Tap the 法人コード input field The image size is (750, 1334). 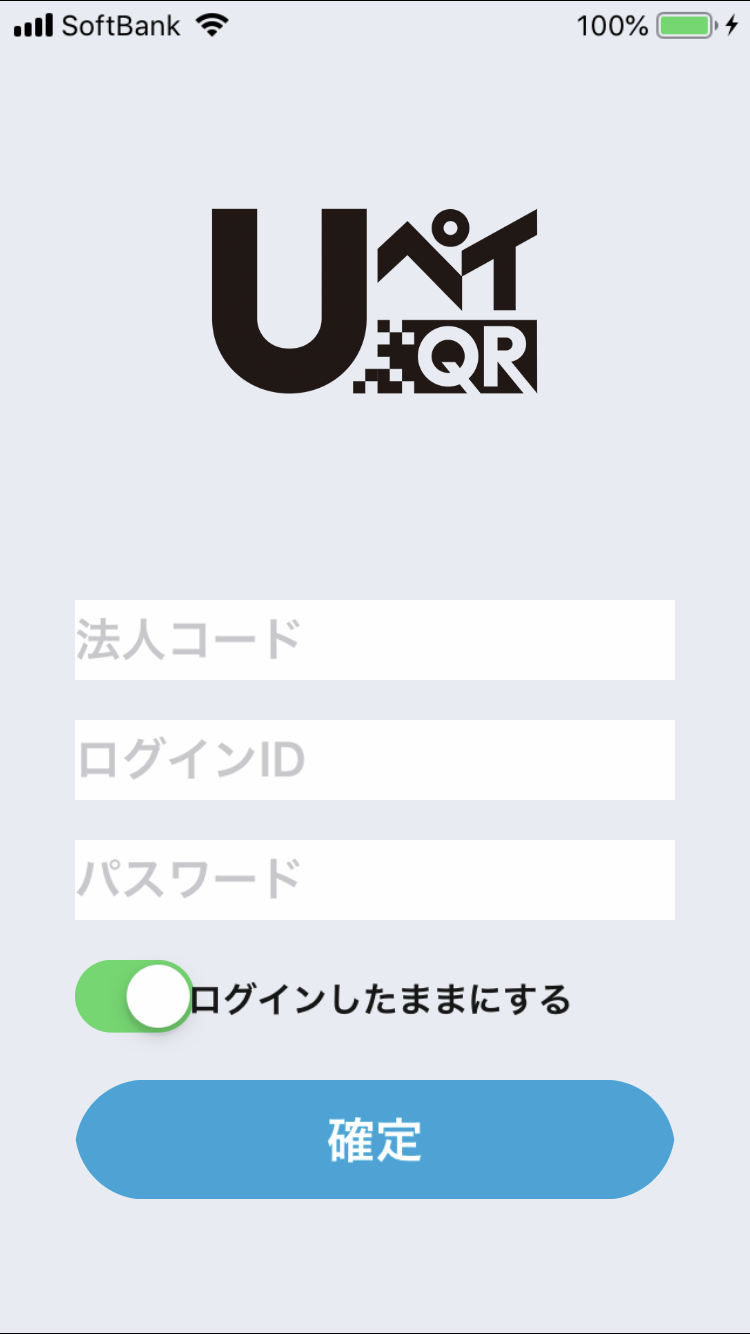click(x=375, y=640)
